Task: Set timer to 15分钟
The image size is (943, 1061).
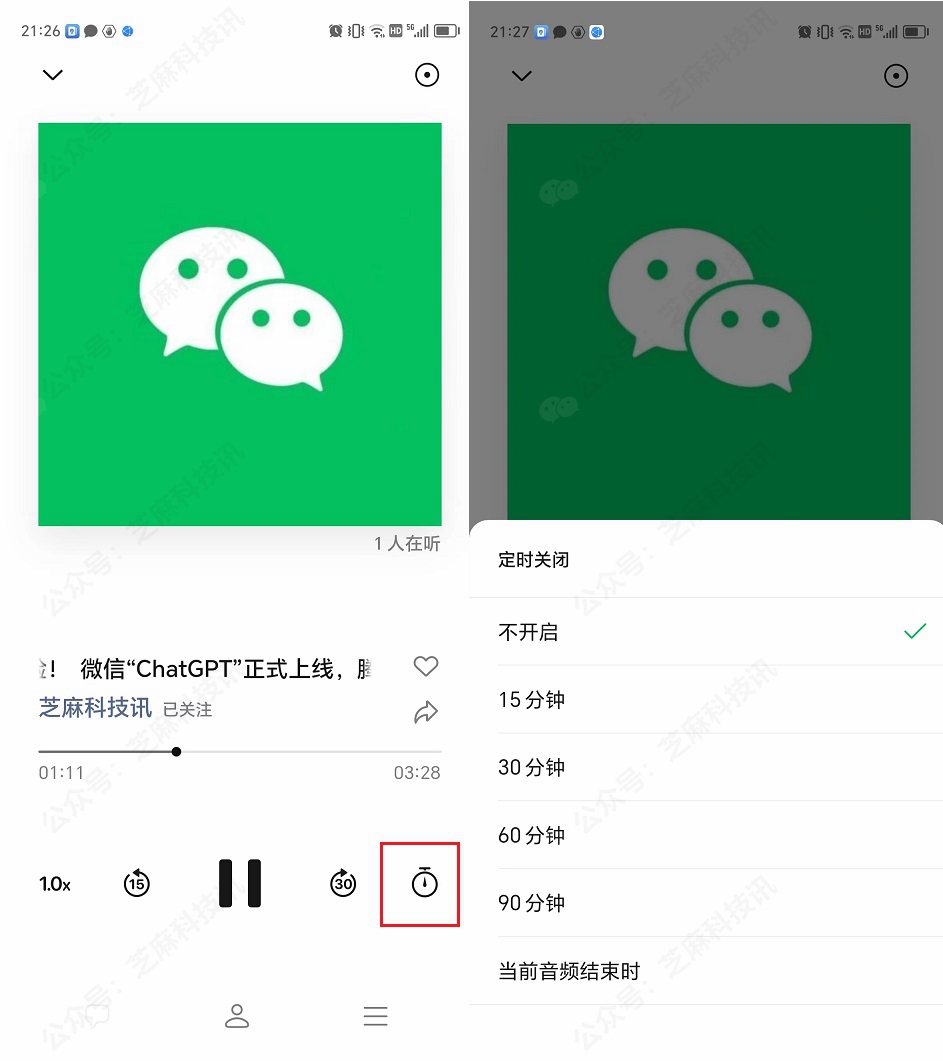Action: point(705,700)
